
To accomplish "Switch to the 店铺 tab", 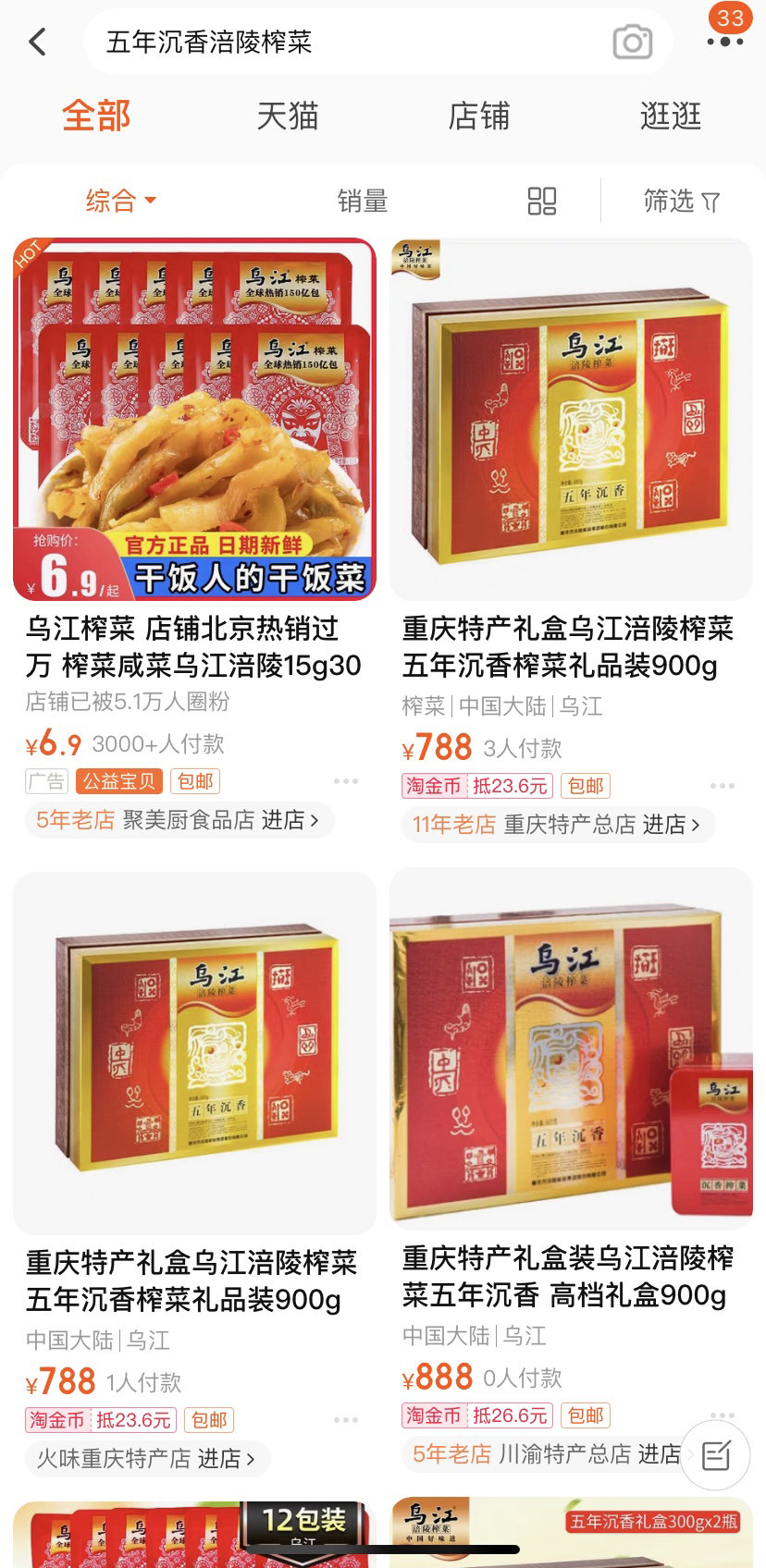I will pos(478,116).
